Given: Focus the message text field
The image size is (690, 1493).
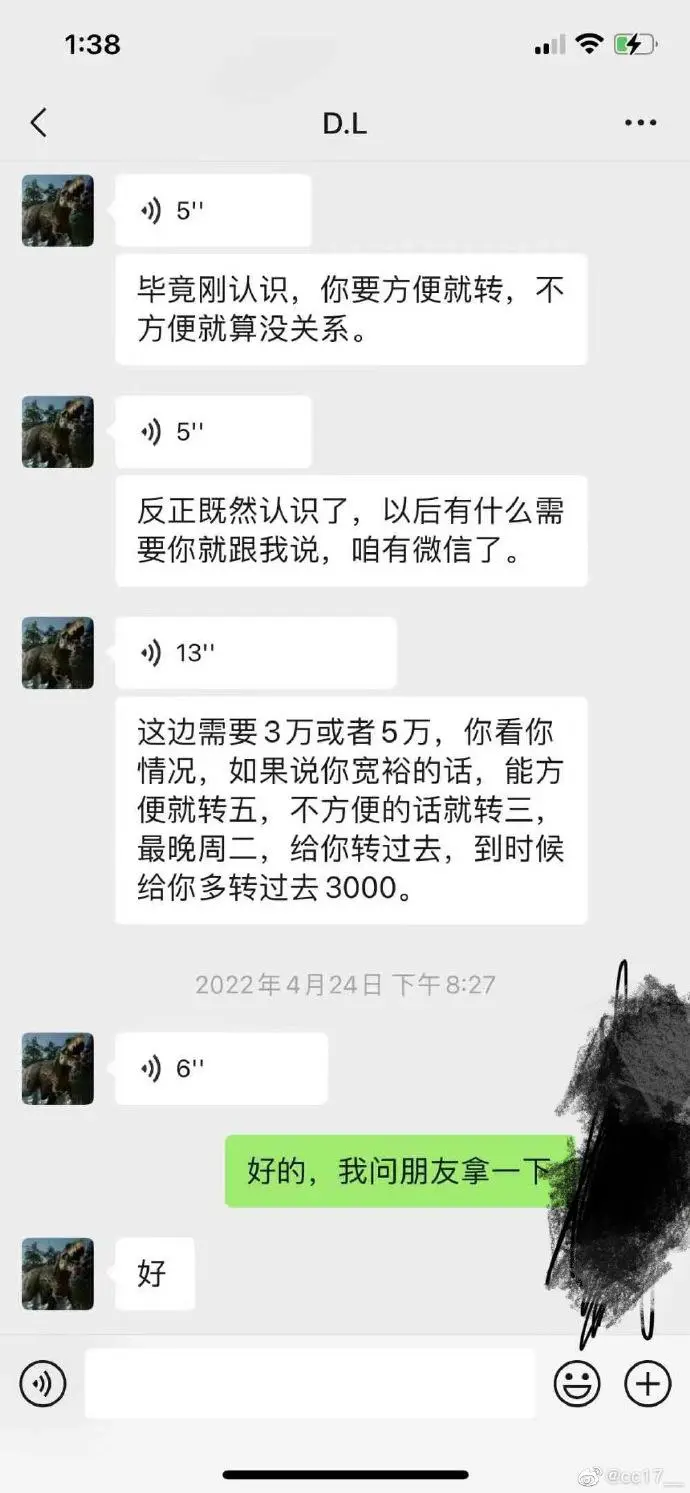Looking at the screenshot, I should click(310, 1384).
